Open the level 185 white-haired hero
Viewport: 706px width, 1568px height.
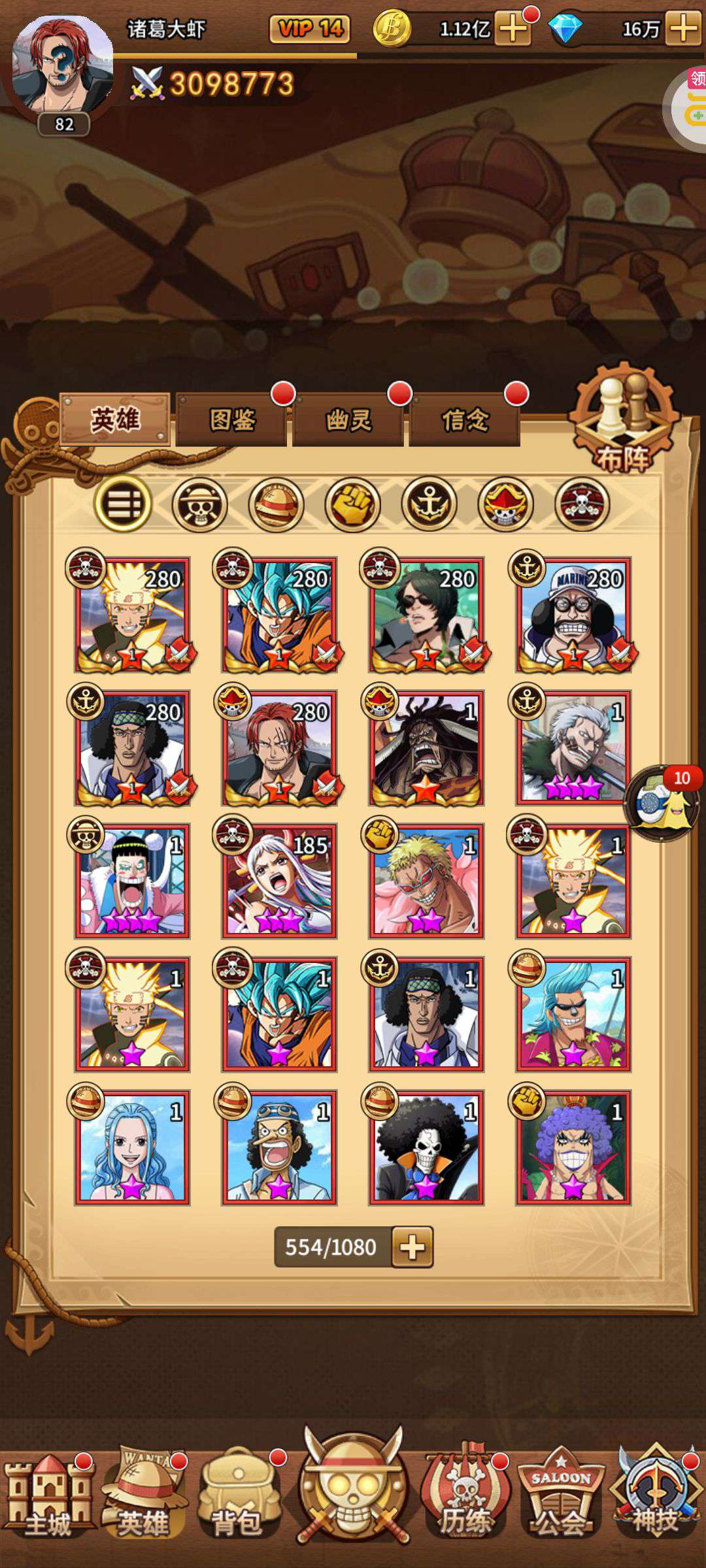[x=279, y=880]
